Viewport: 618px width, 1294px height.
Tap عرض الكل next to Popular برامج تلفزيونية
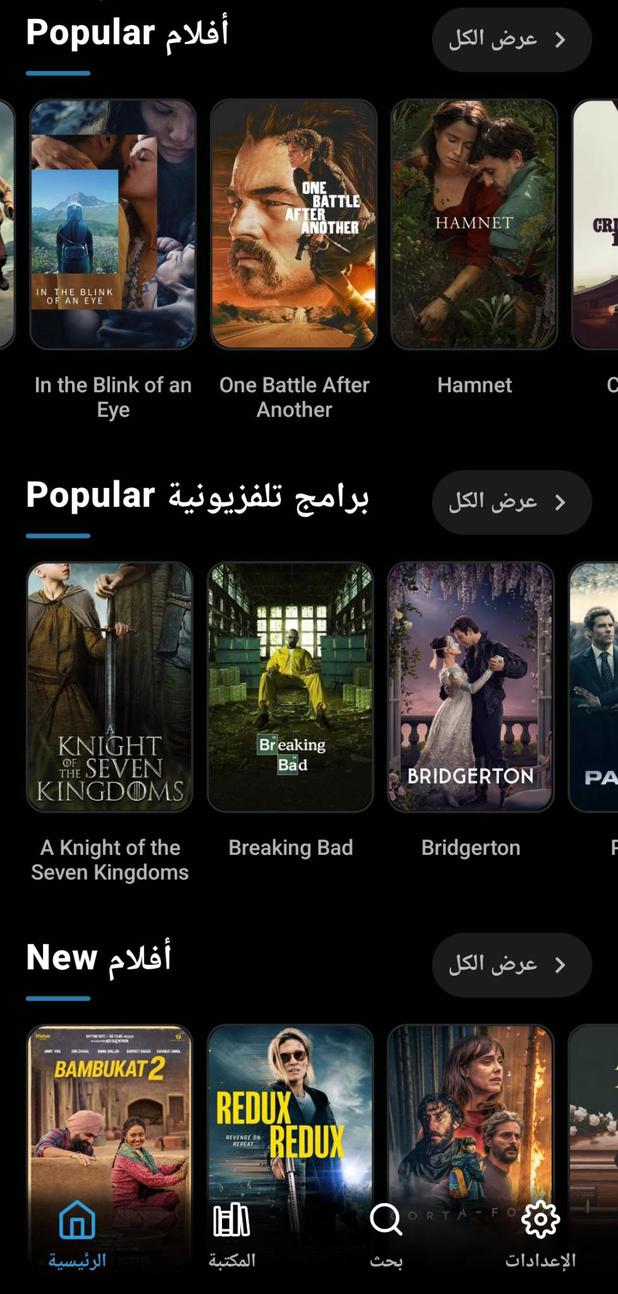coord(511,502)
